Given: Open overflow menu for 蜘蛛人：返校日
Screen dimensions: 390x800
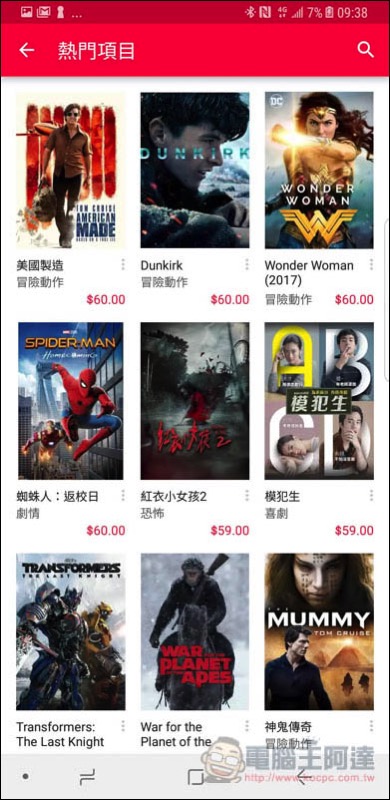Looking at the screenshot, I should tap(123, 495).
